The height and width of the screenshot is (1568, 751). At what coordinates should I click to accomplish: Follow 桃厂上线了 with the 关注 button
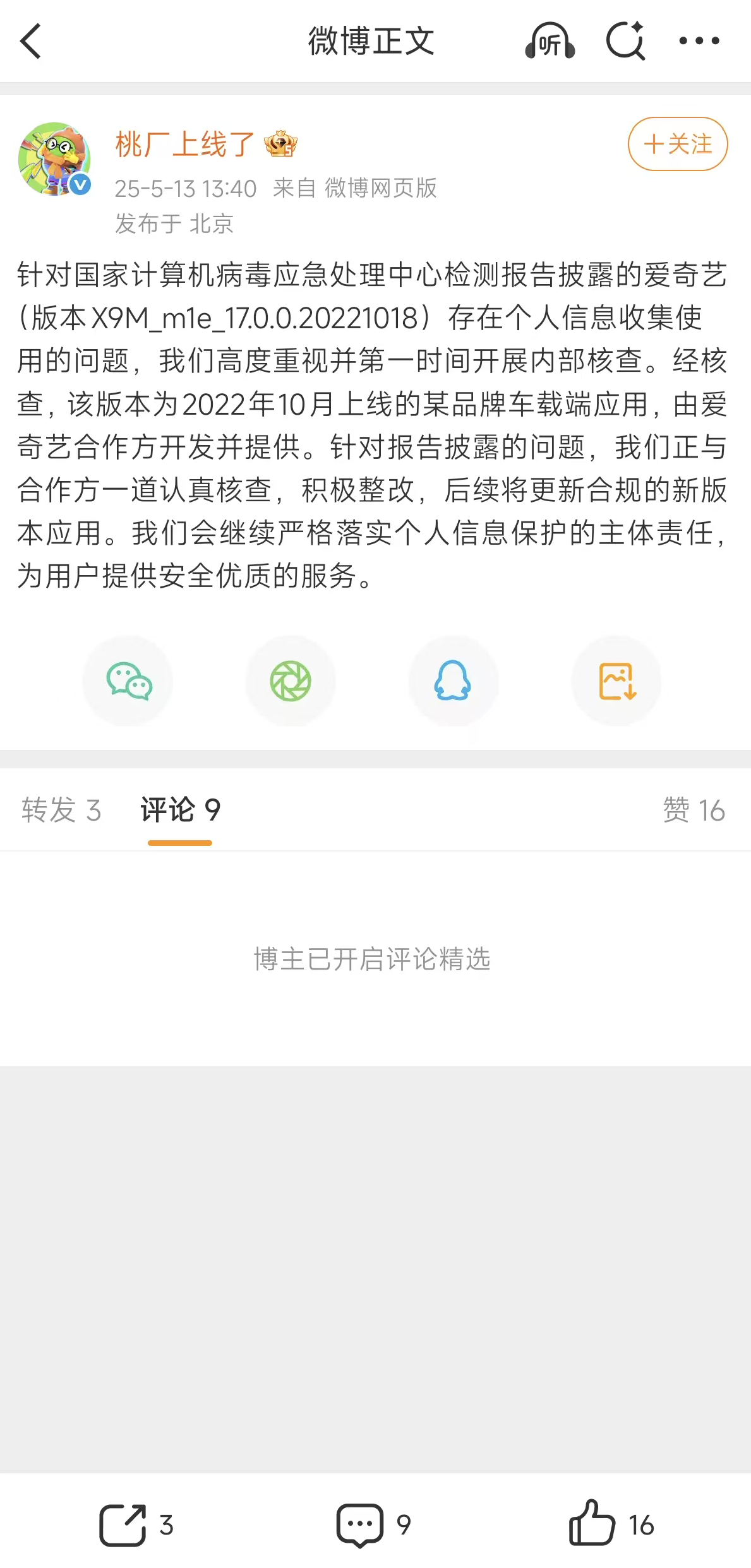point(677,144)
